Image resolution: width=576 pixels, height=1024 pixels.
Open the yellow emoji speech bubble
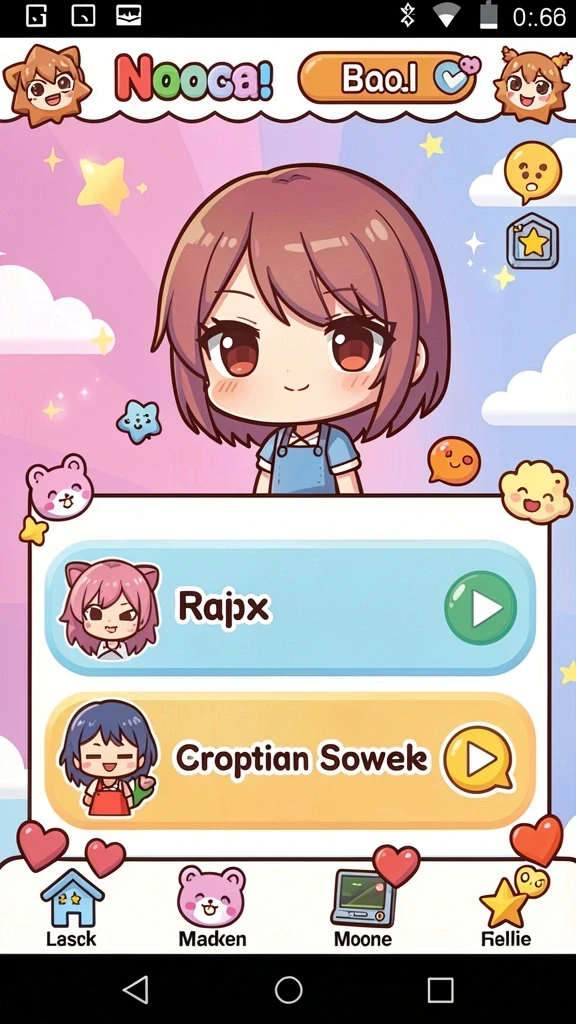click(533, 172)
